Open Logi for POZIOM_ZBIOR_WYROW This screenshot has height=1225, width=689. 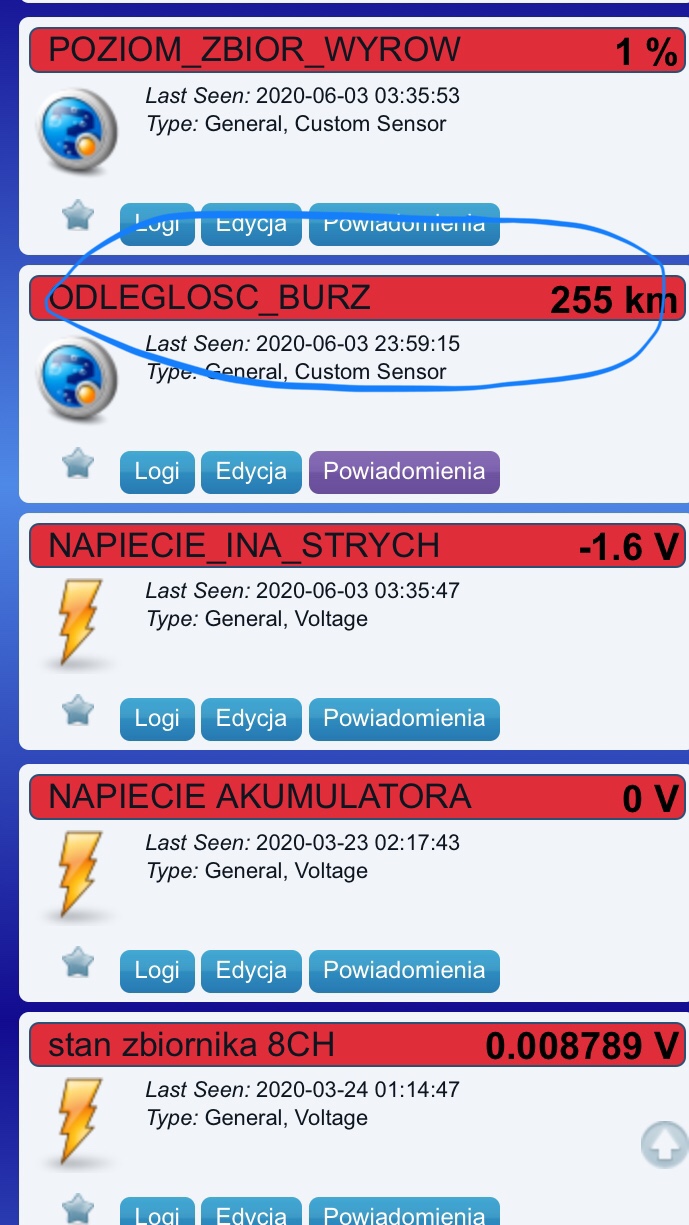click(157, 224)
